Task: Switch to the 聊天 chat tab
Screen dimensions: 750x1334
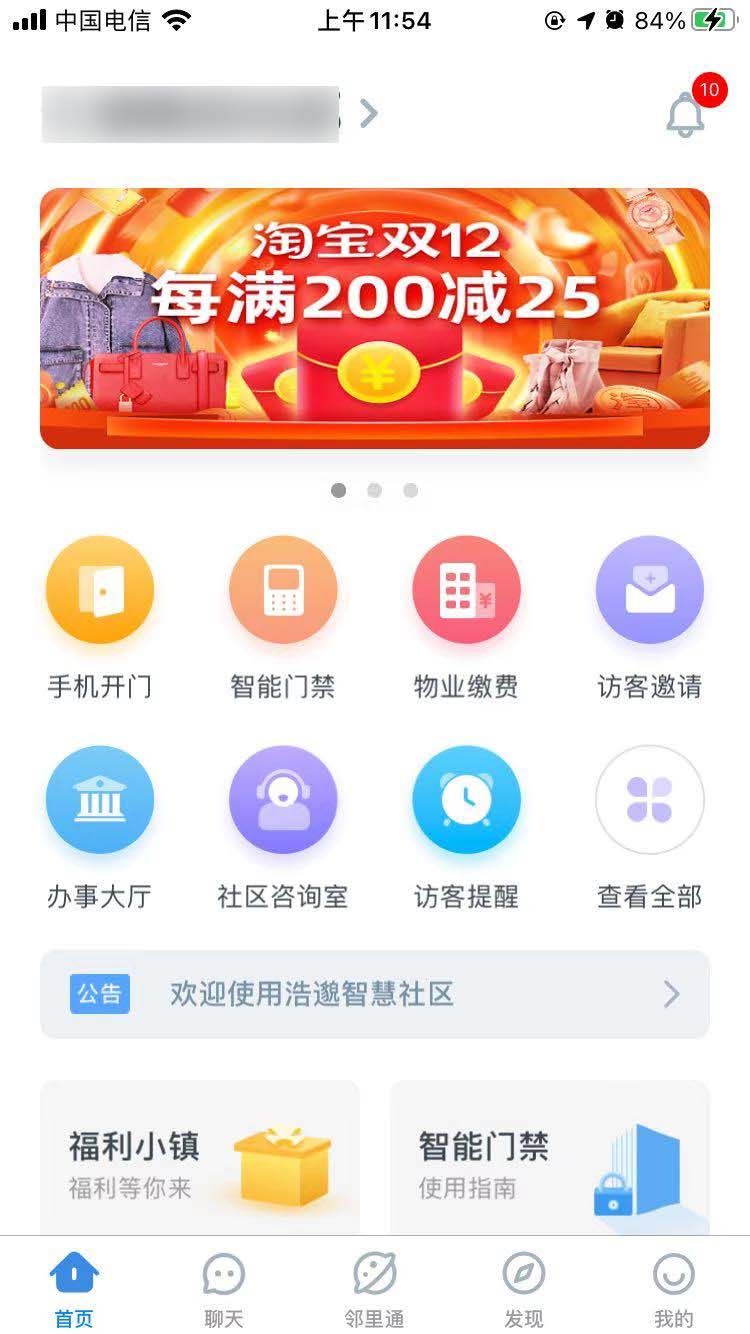Action: coord(223,1285)
